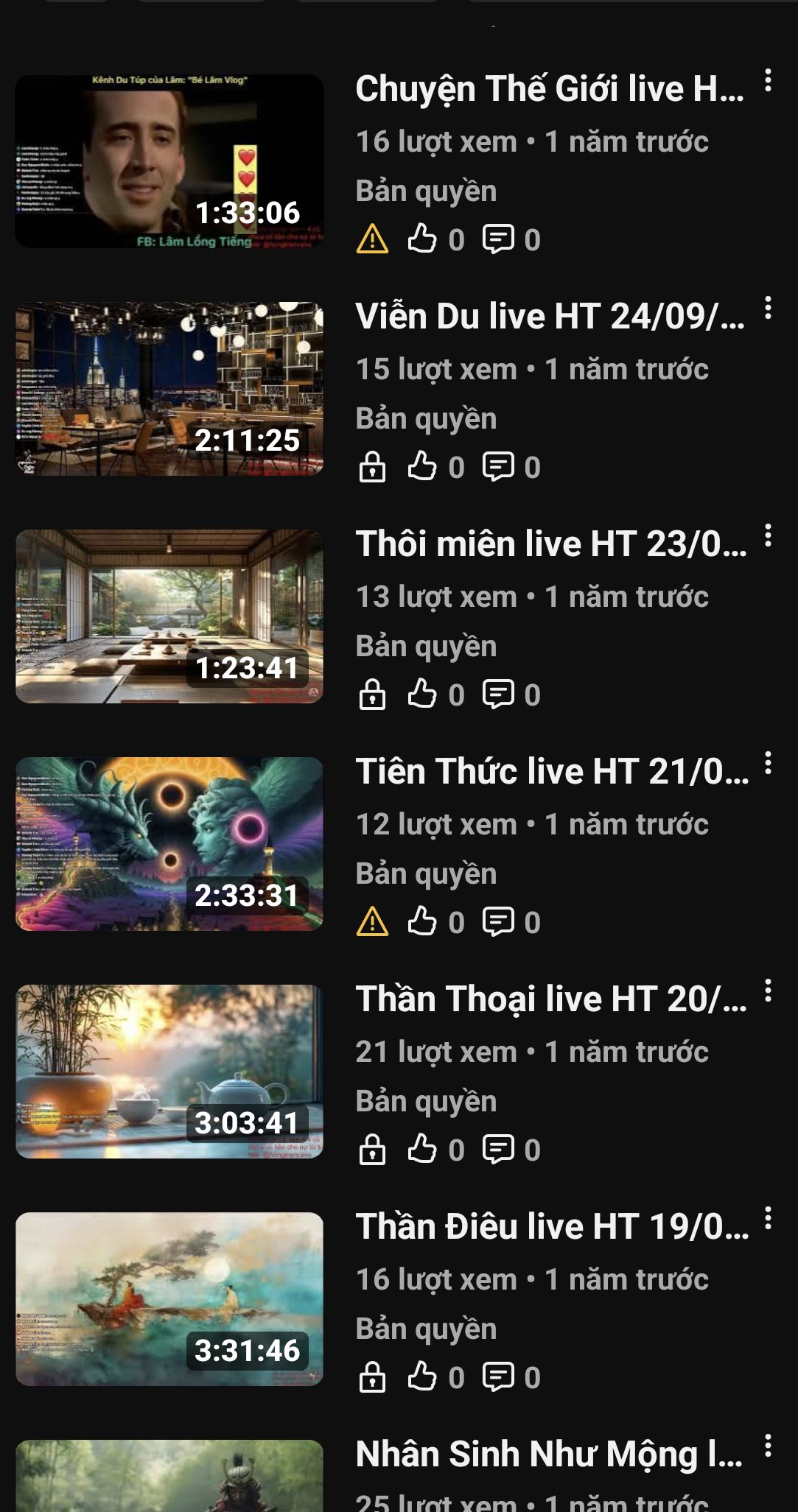Open the Tiên Thức video thumbnail

169,843
